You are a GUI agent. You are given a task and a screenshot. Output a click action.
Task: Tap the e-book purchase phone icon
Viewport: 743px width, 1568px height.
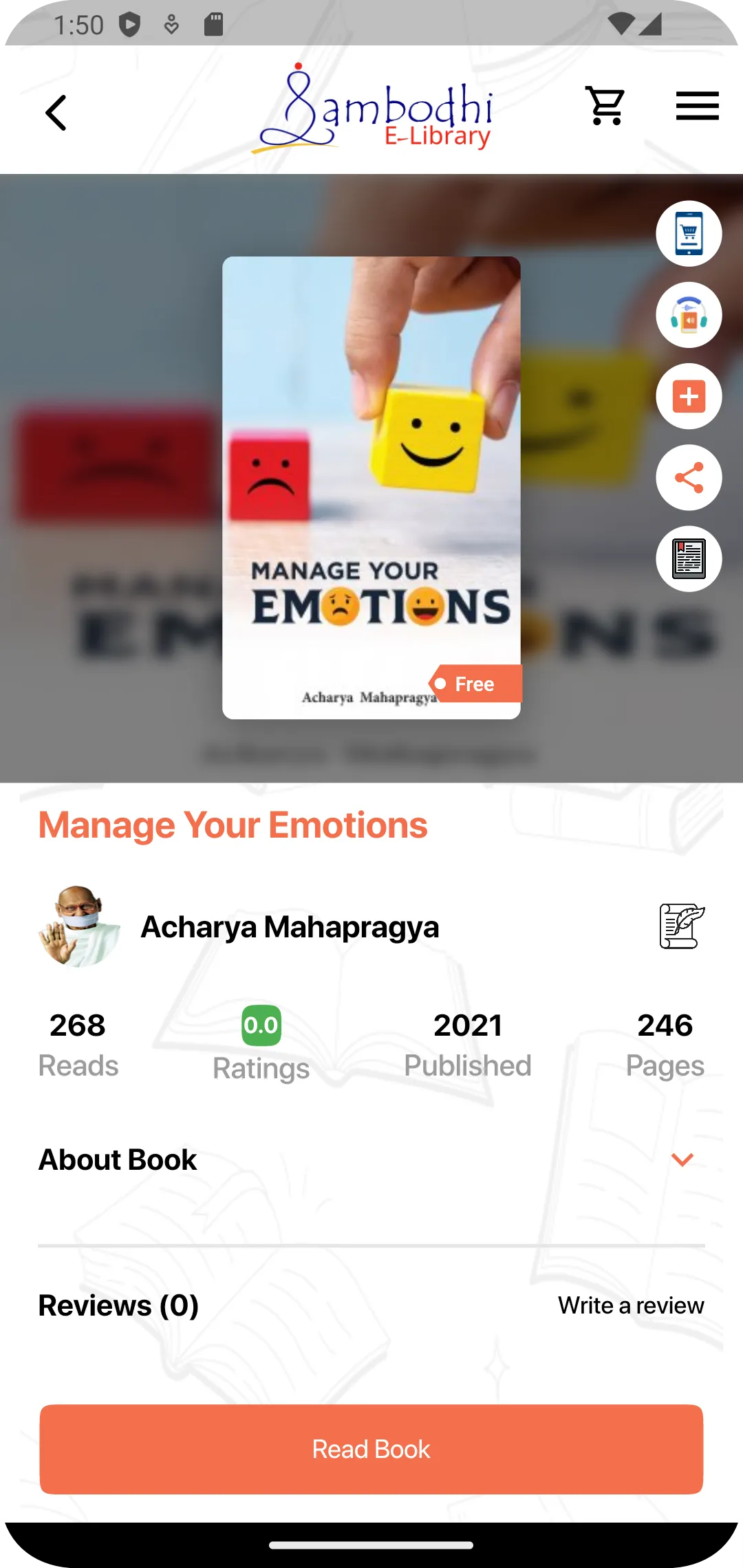coord(689,234)
